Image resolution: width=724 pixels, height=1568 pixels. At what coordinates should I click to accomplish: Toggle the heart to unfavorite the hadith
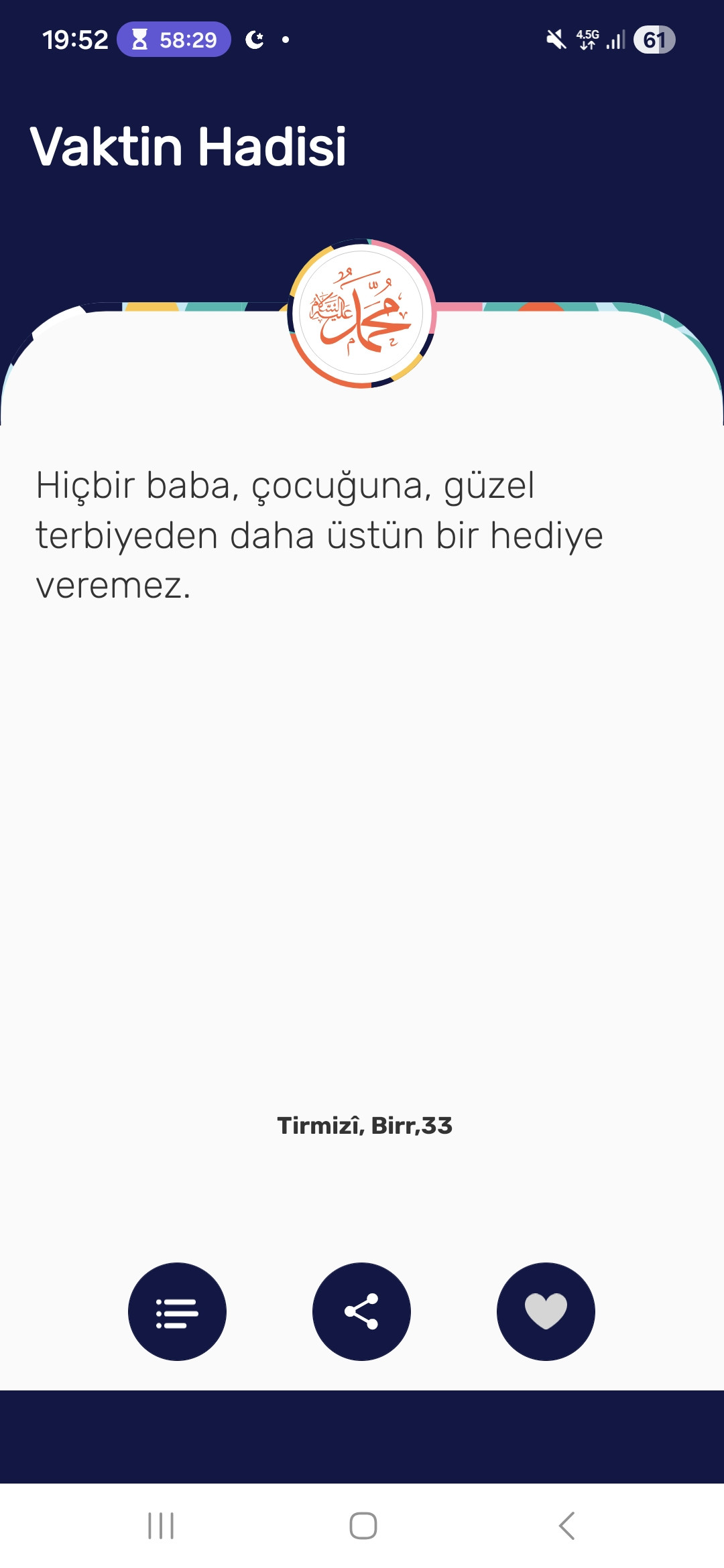[x=546, y=1313]
